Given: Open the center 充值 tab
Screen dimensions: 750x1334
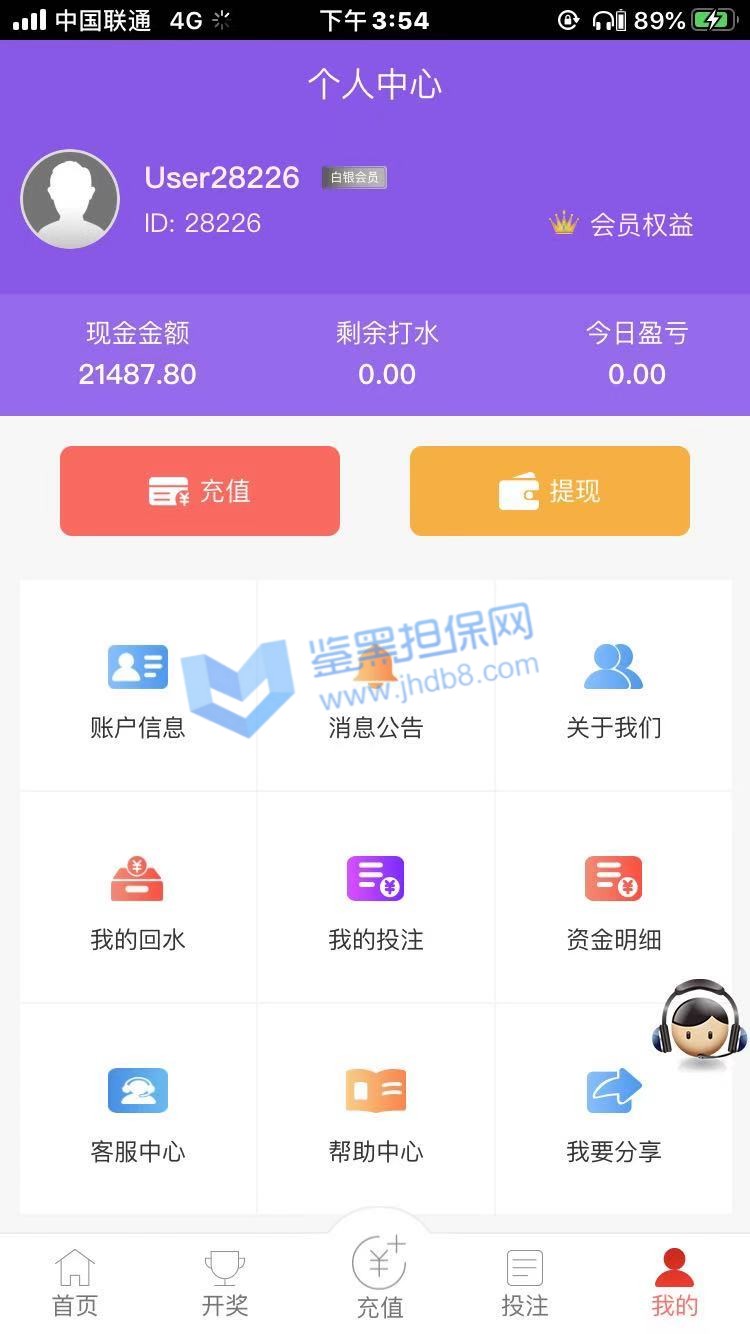Looking at the screenshot, I should (x=380, y=1277).
